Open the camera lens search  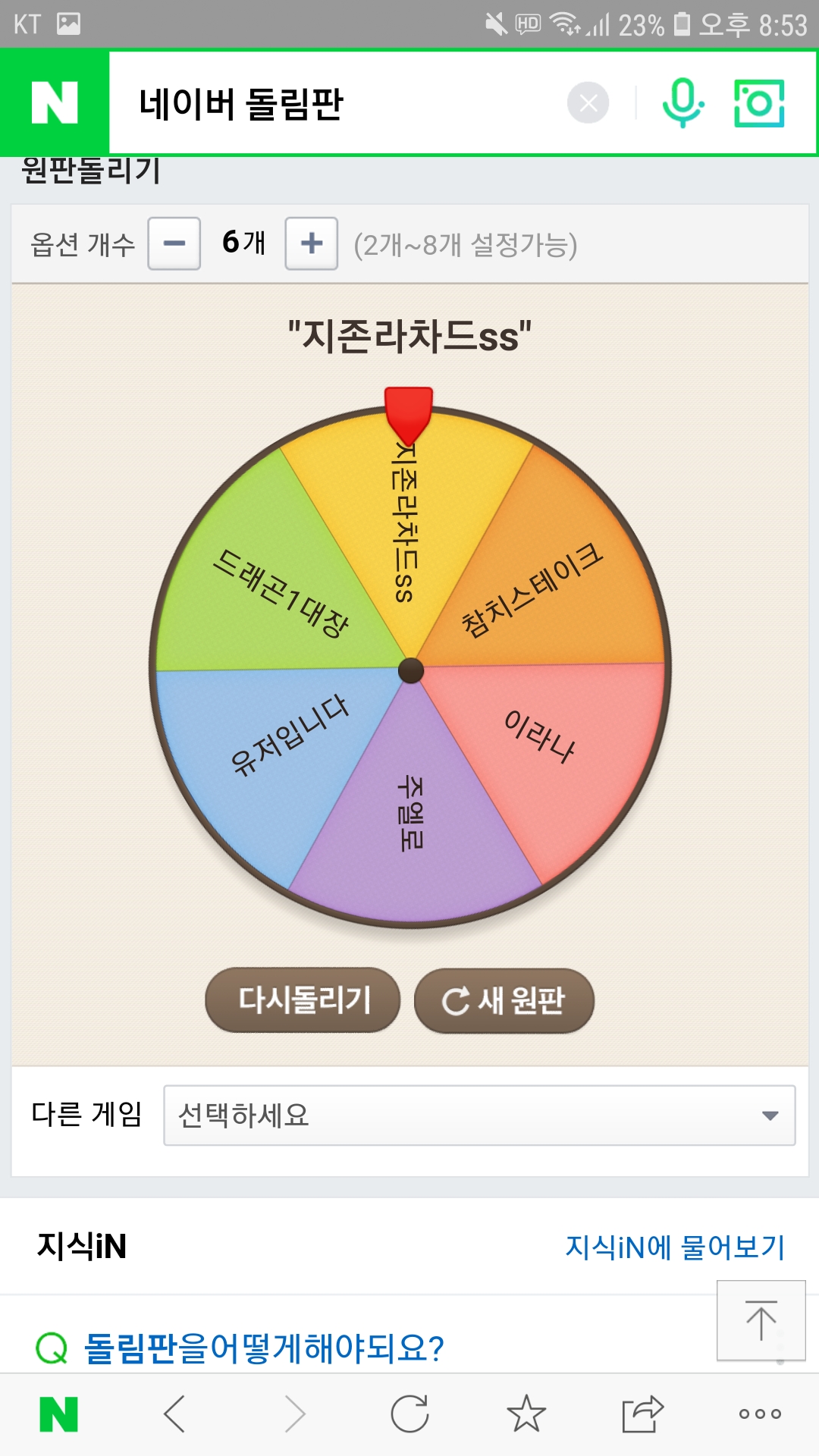(x=759, y=103)
